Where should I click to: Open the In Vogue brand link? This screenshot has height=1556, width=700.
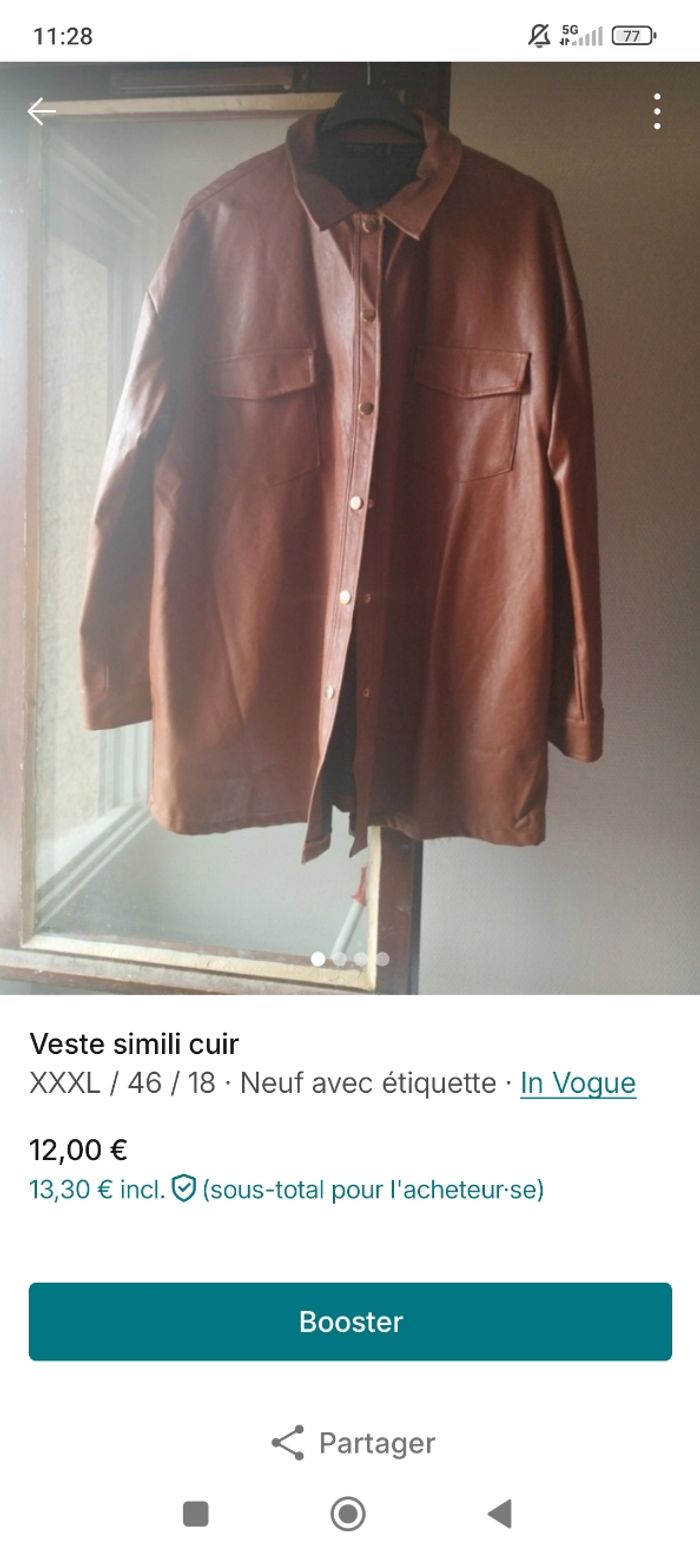[578, 1083]
